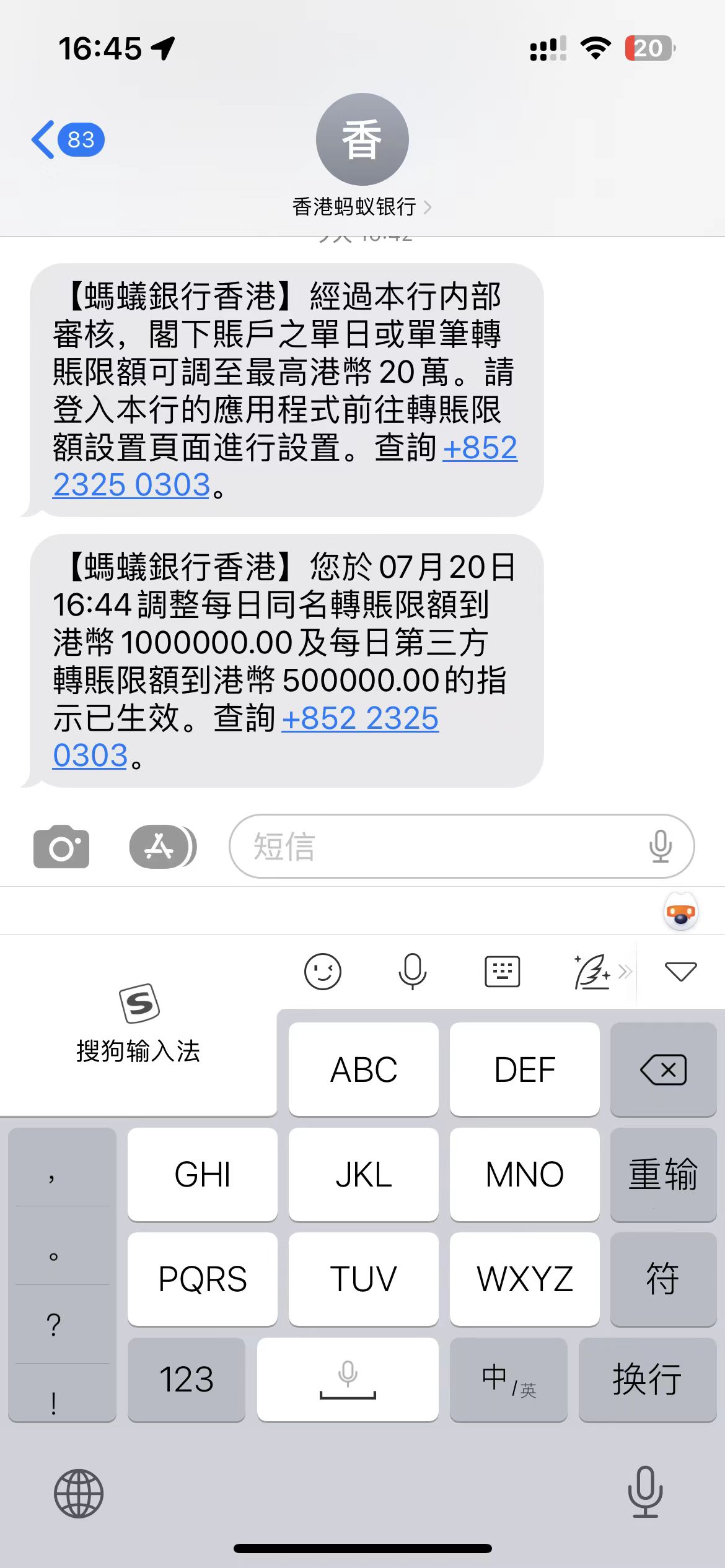Open the camera to attach a photo

click(61, 847)
